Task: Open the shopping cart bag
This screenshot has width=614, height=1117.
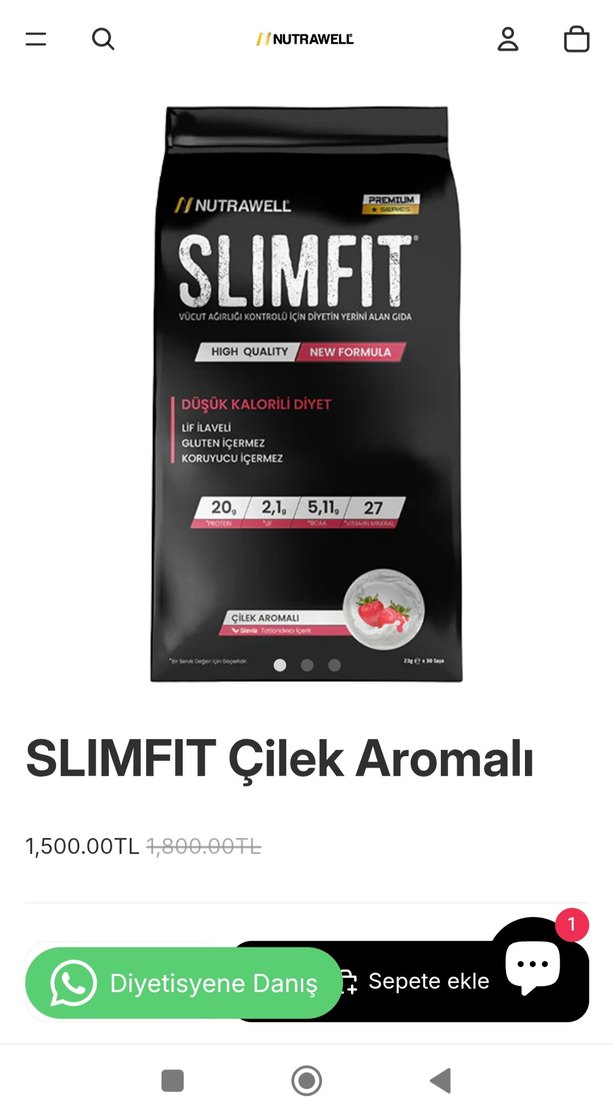Action: point(577,39)
